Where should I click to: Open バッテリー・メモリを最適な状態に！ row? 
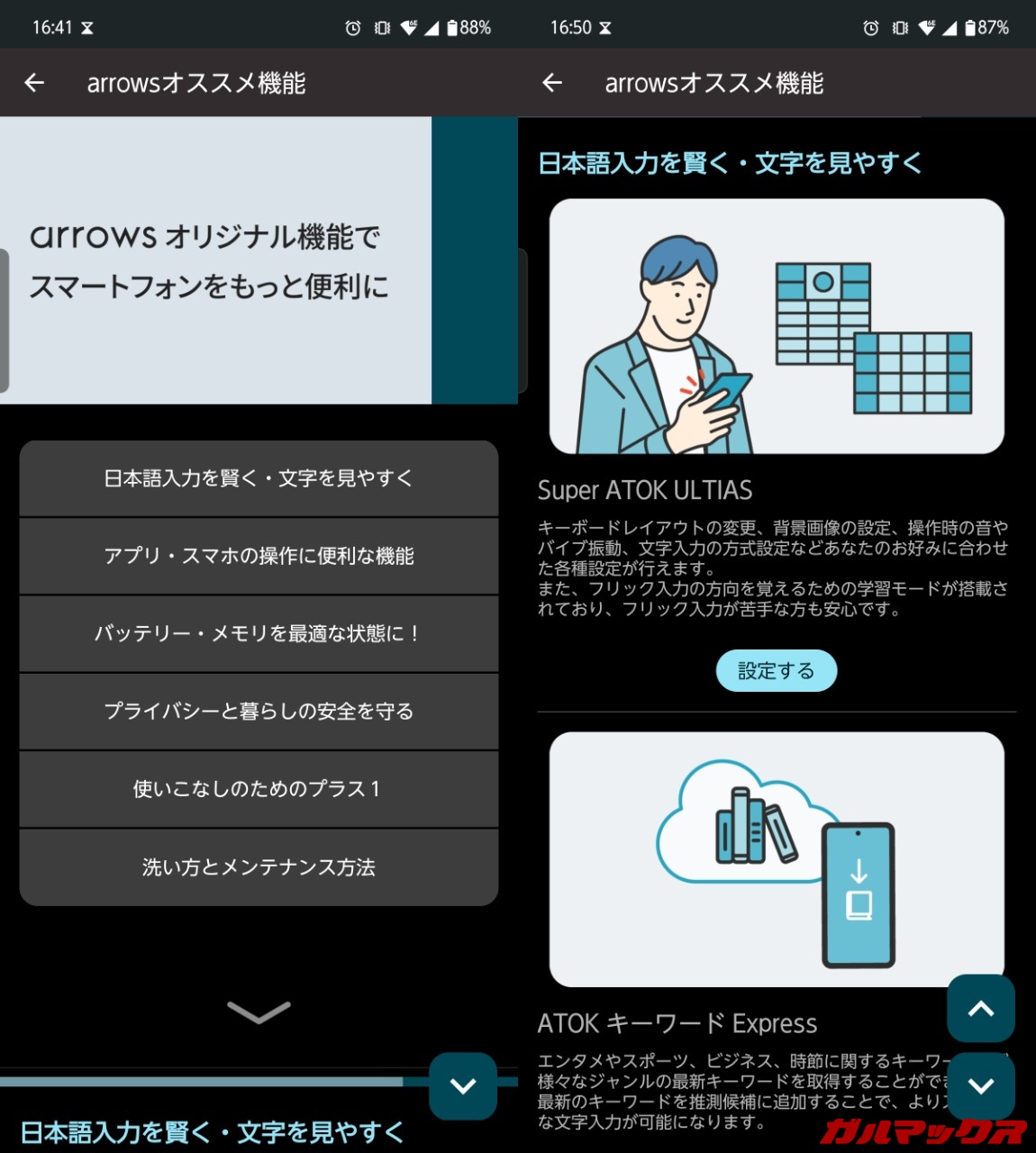(x=259, y=633)
